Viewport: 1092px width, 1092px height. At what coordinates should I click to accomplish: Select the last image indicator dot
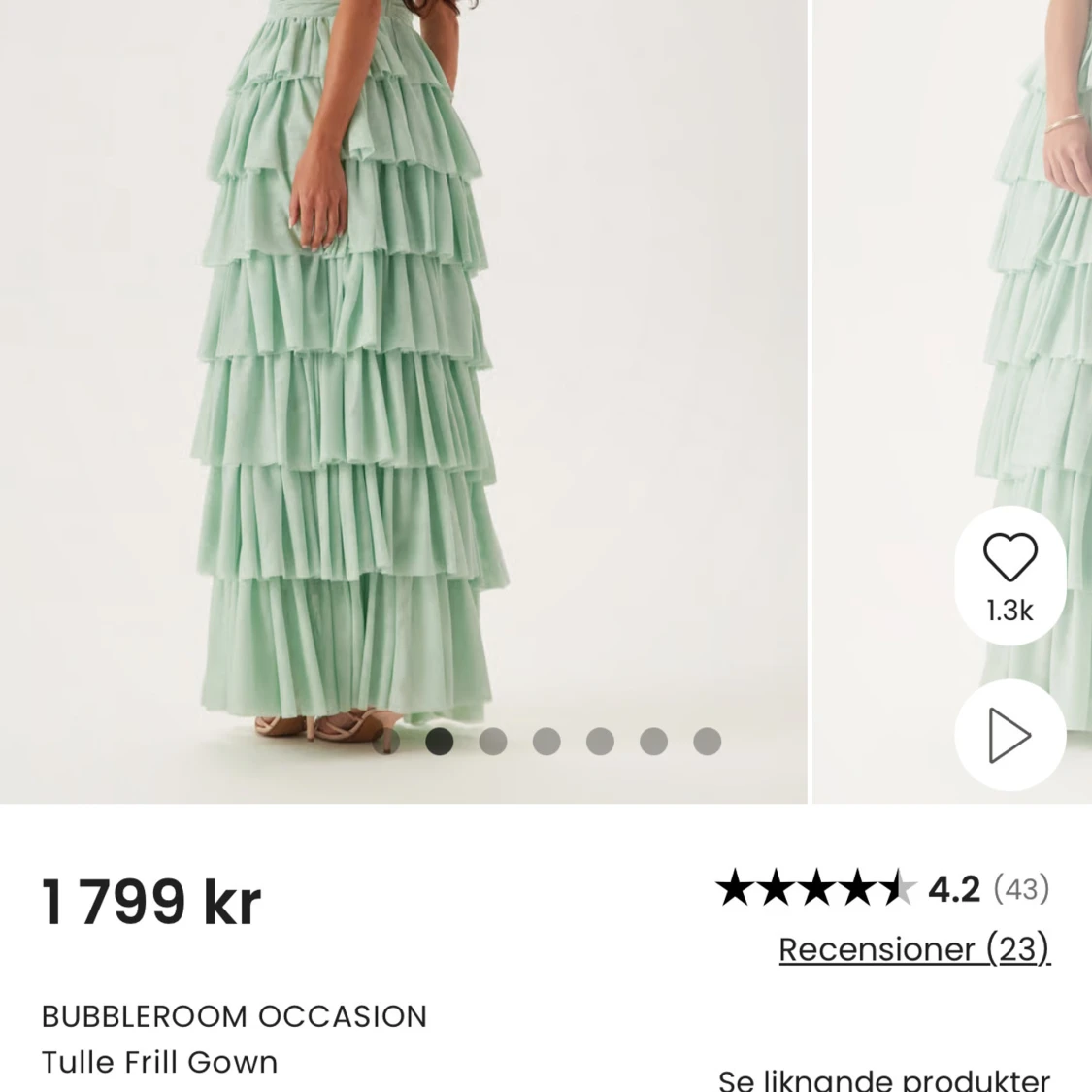pyautogui.click(x=707, y=742)
